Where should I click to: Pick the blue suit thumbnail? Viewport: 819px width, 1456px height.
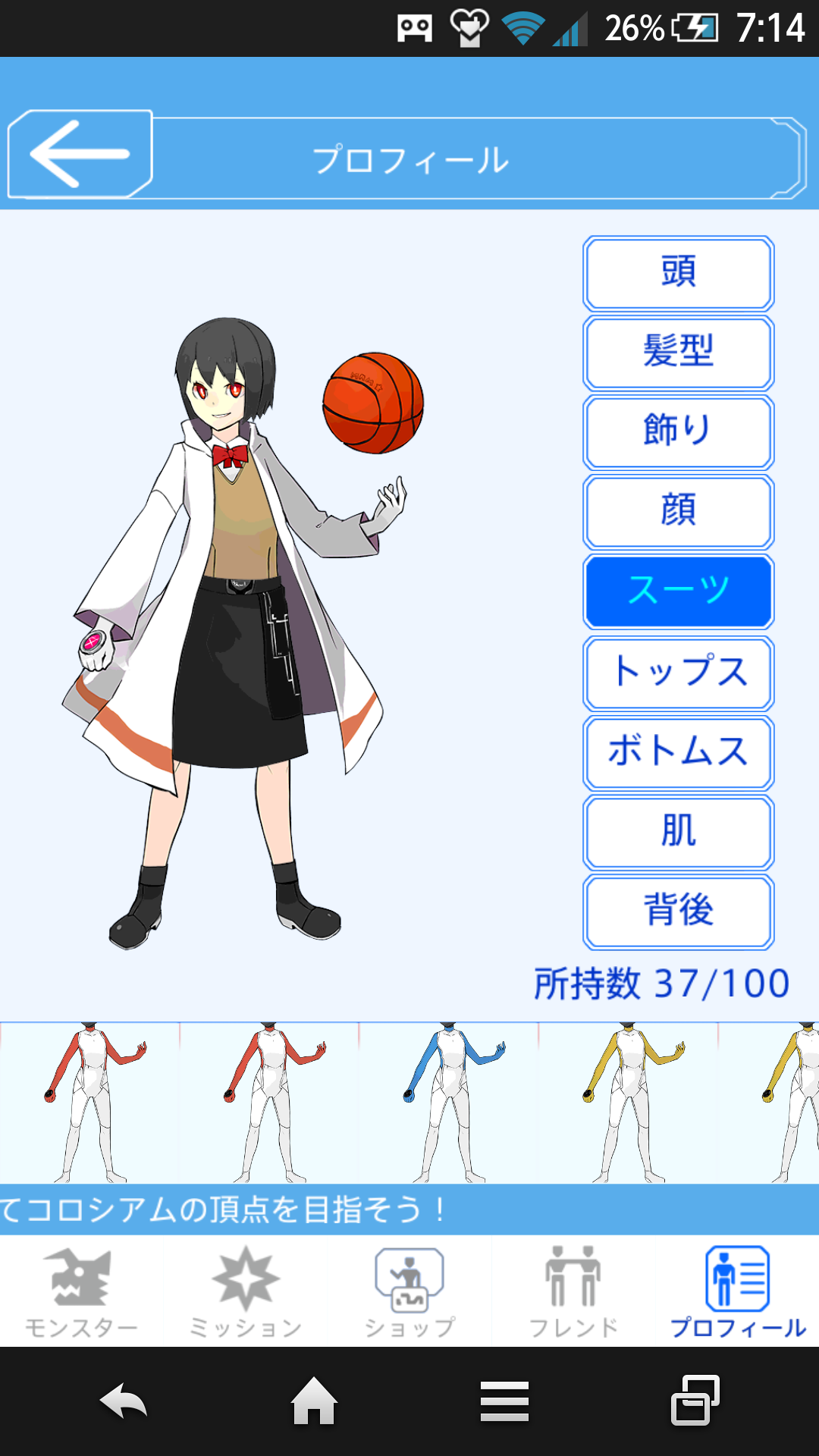pos(449,1103)
